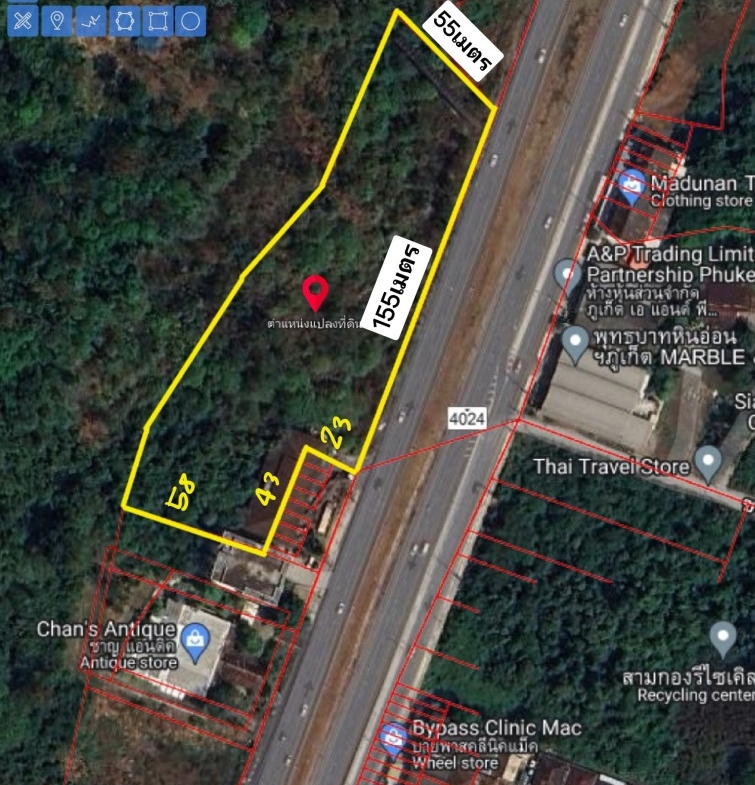Choose the polyline drawing tool
This screenshot has width=755, height=785.
click(x=91, y=20)
